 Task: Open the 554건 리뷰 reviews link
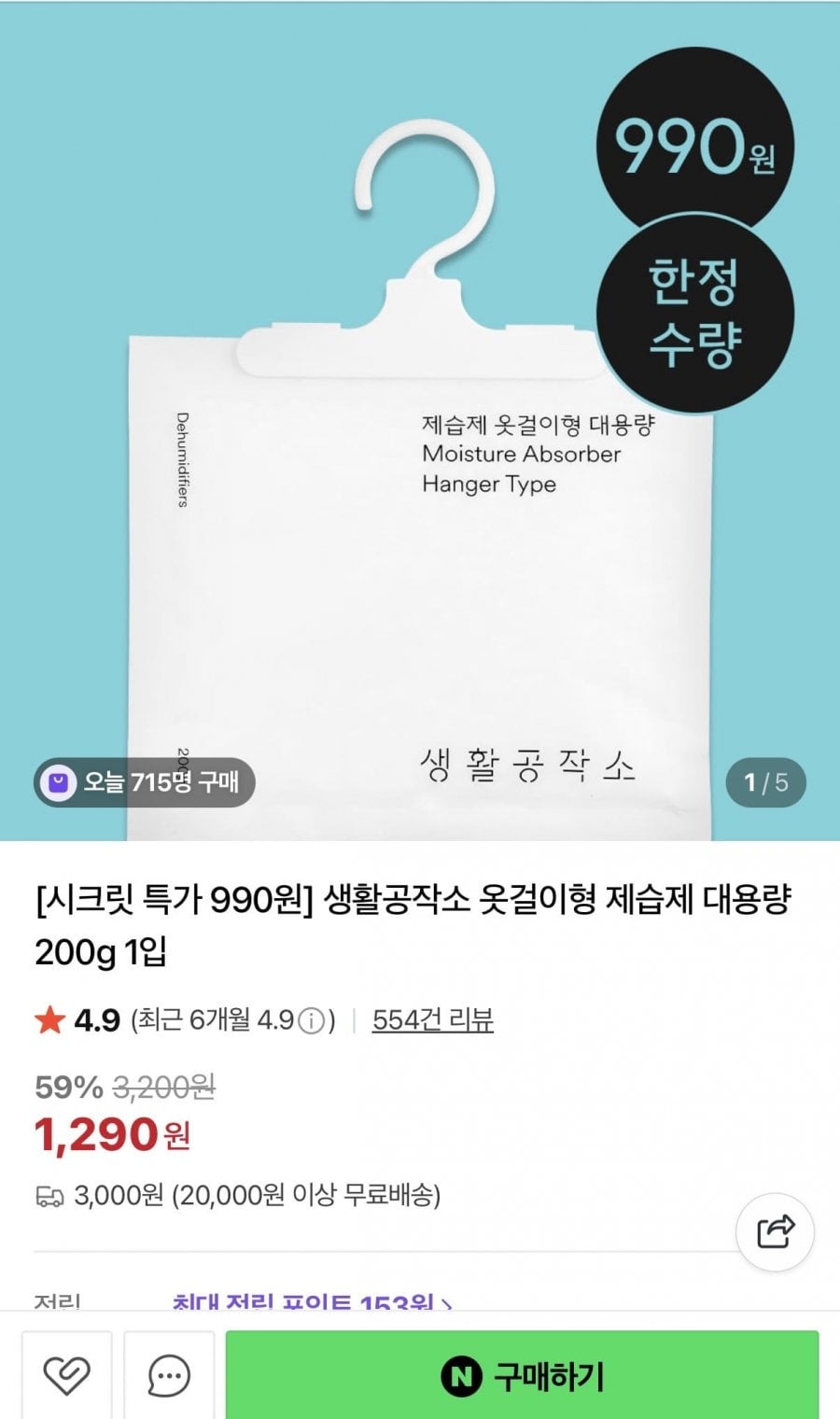click(x=432, y=1019)
